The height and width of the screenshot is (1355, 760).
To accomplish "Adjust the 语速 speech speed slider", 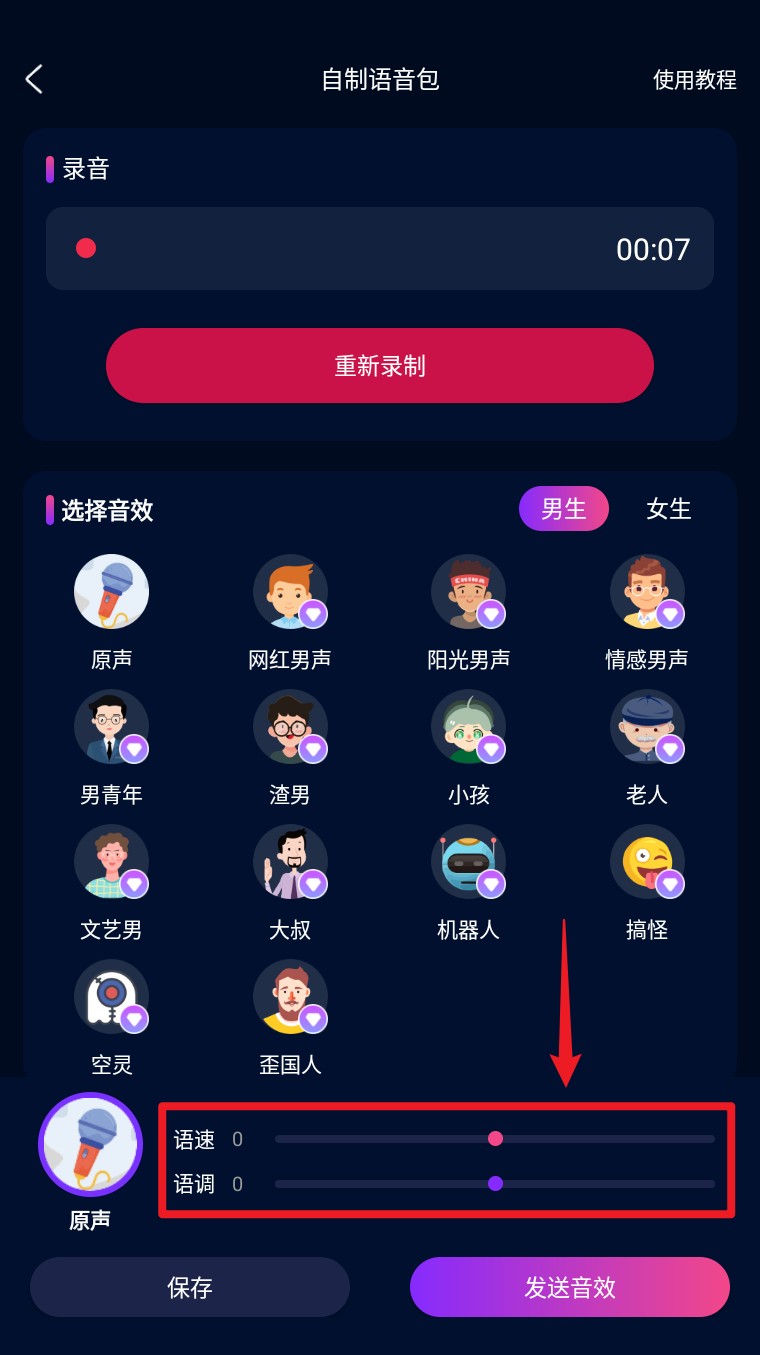I will click(496, 1138).
